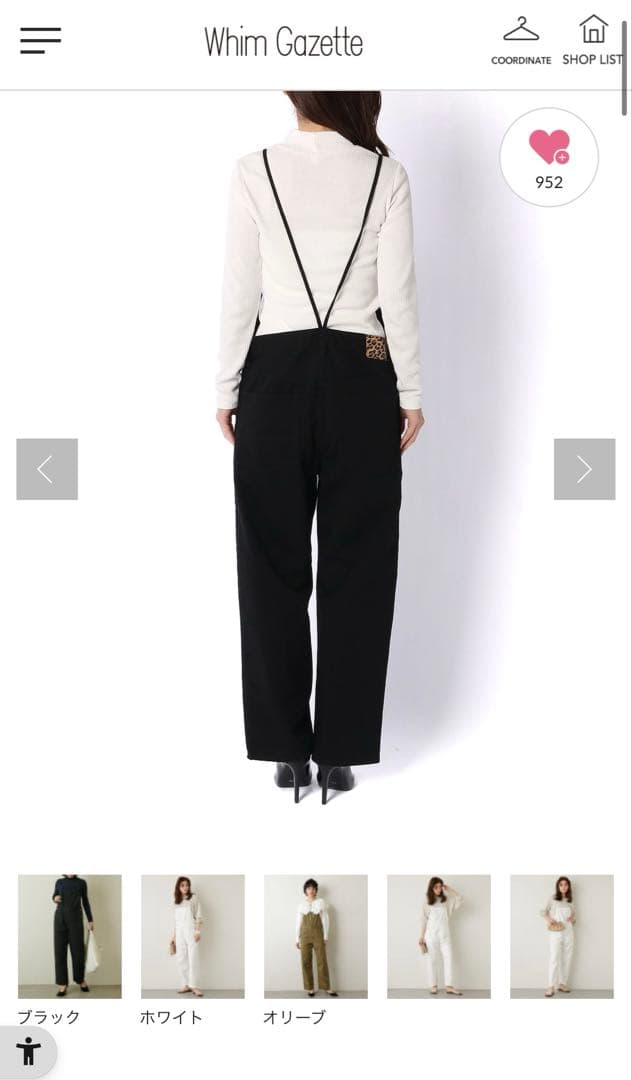Show the next product photo
Viewport: 632px width, 1080px height.
click(x=584, y=469)
